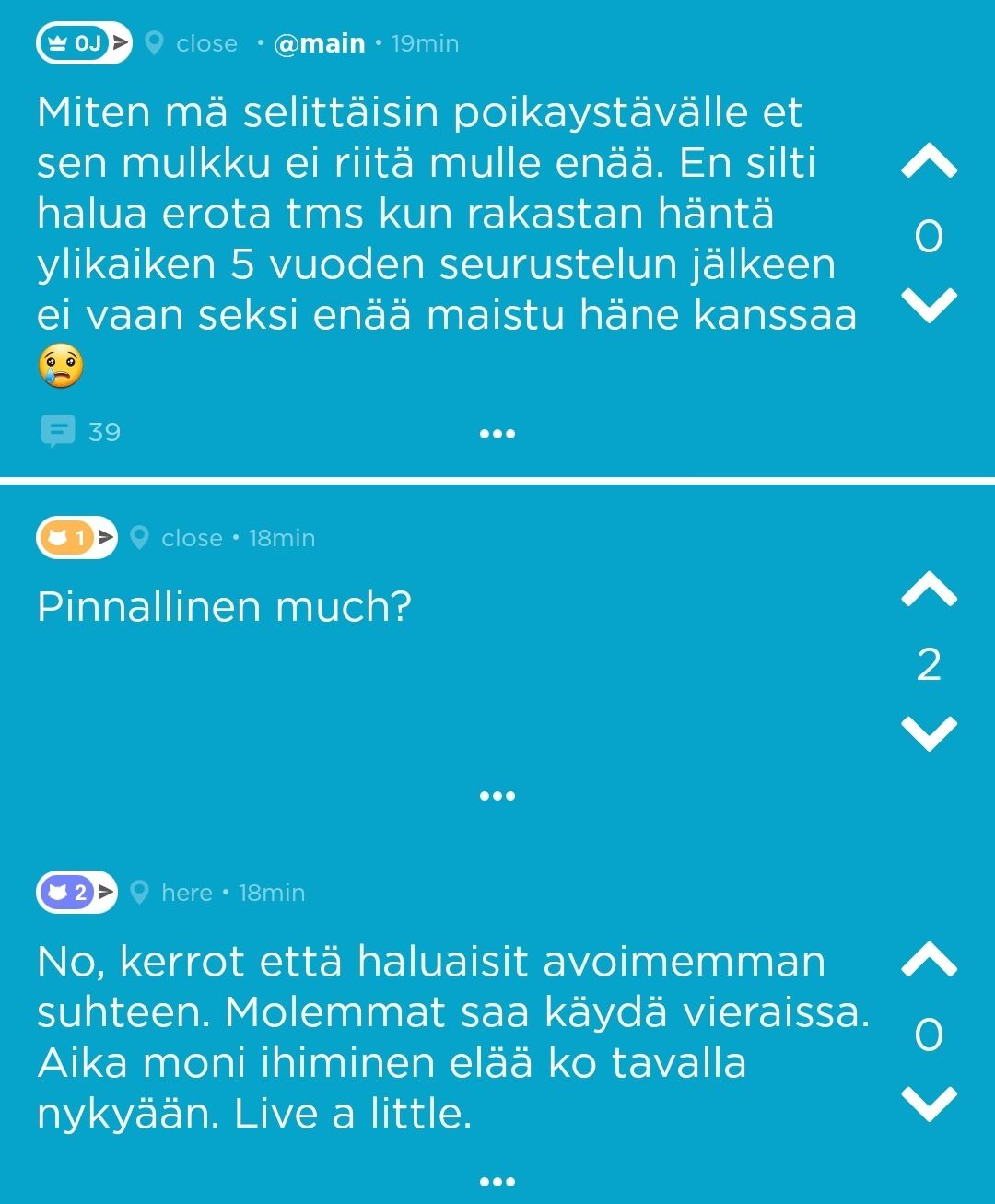Downvote the "Live a little" reply
This screenshot has height=1204, width=995.
[929, 1103]
